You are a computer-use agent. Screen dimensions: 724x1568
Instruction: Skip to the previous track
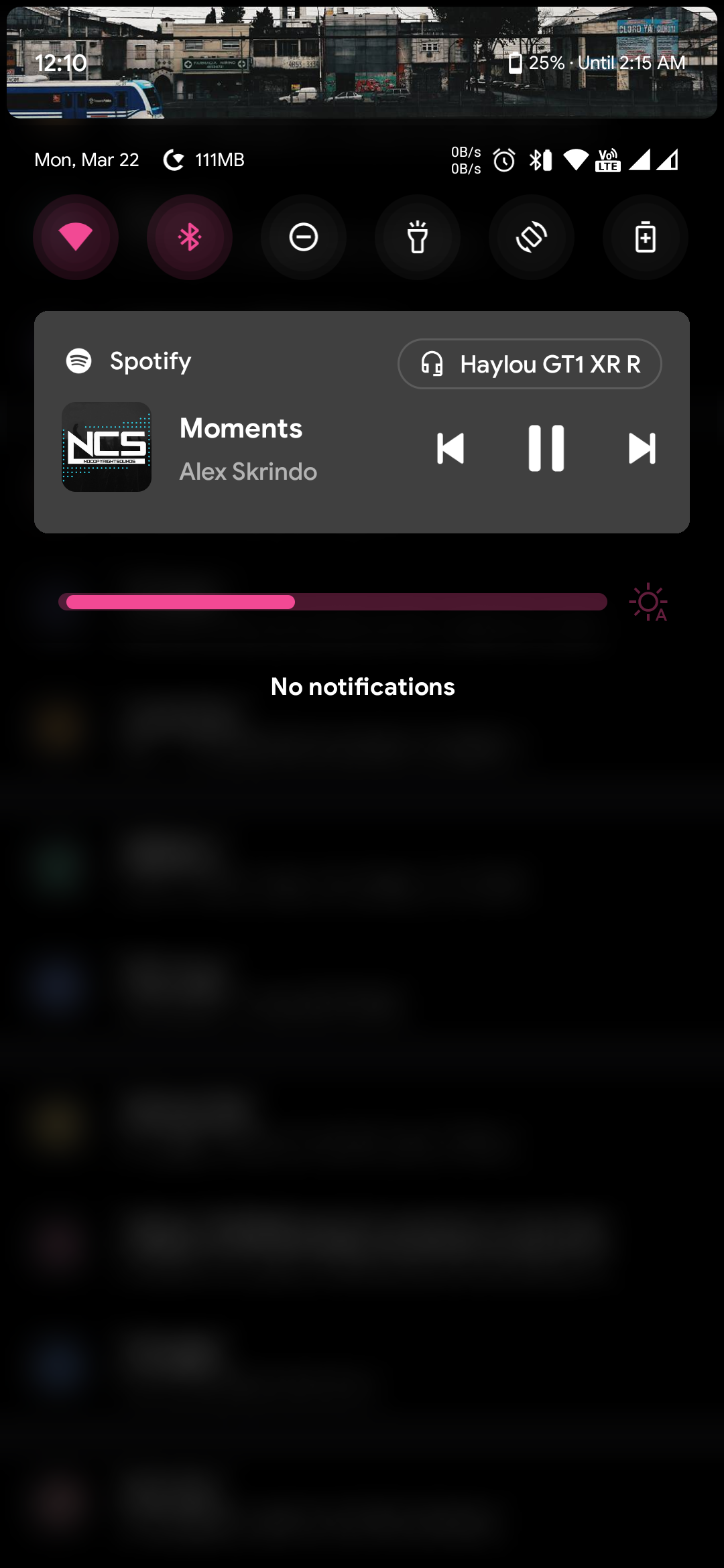point(450,448)
